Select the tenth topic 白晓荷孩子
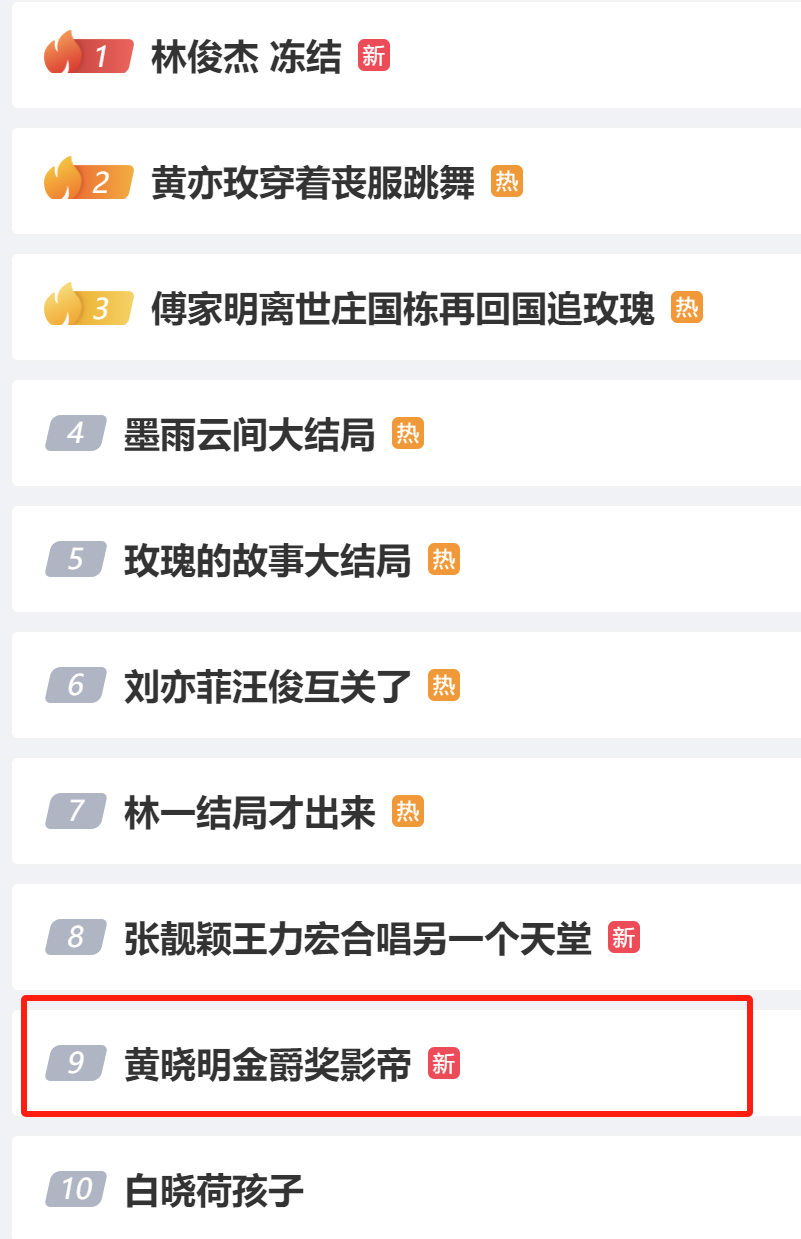The image size is (801, 1239). click(x=214, y=1190)
